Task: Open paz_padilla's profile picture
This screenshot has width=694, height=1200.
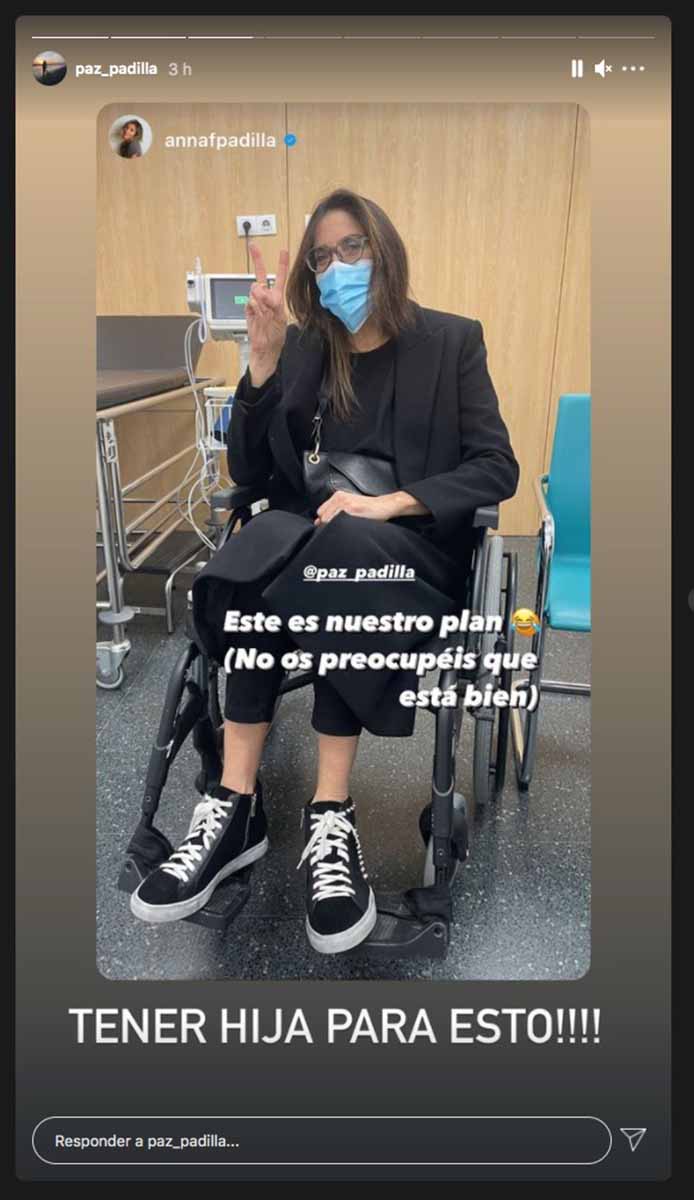Action: (x=49, y=69)
